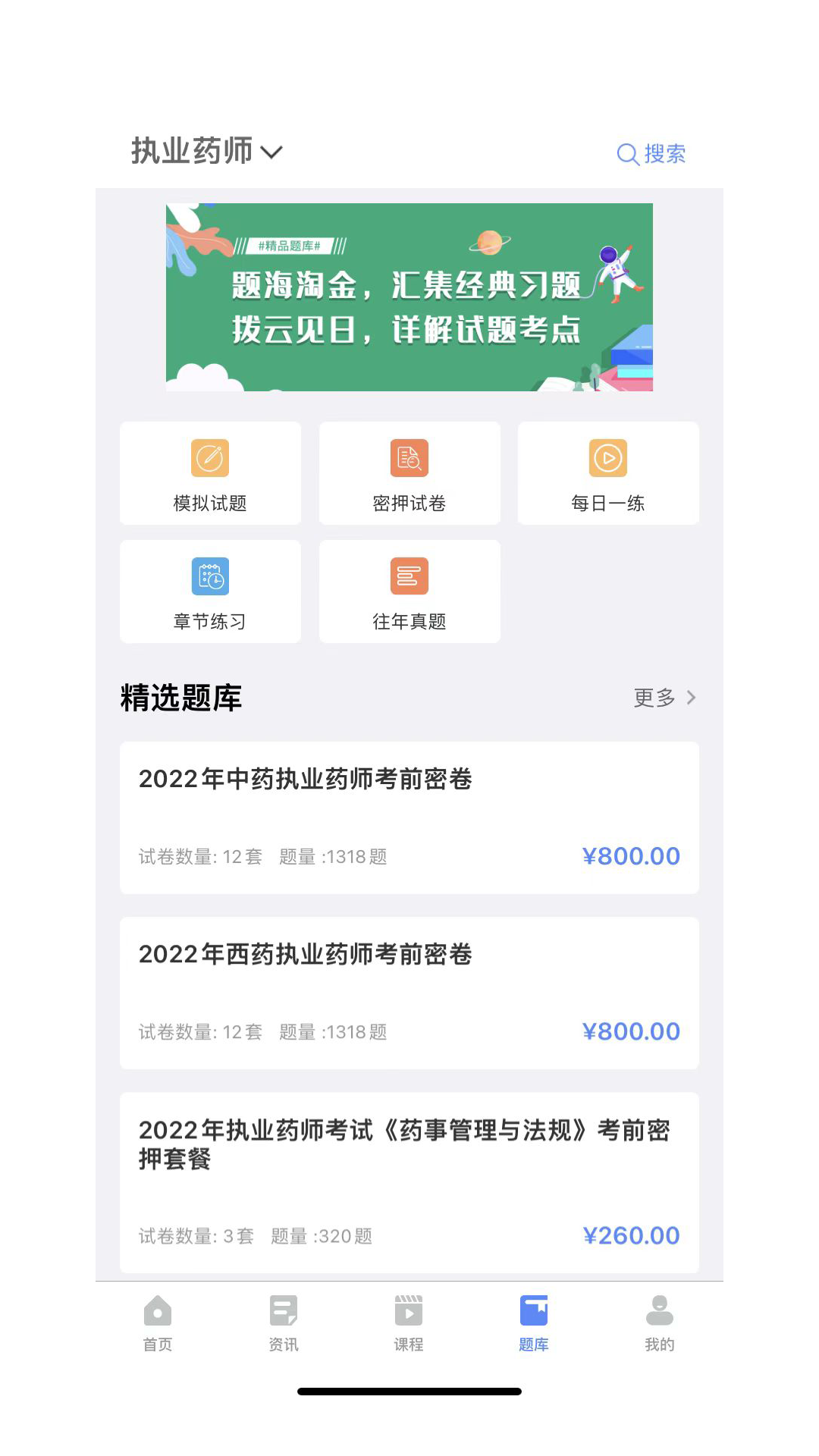Image resolution: width=819 pixels, height=1456 pixels.
Task: Select the 搜索 search text
Action: coord(665,154)
